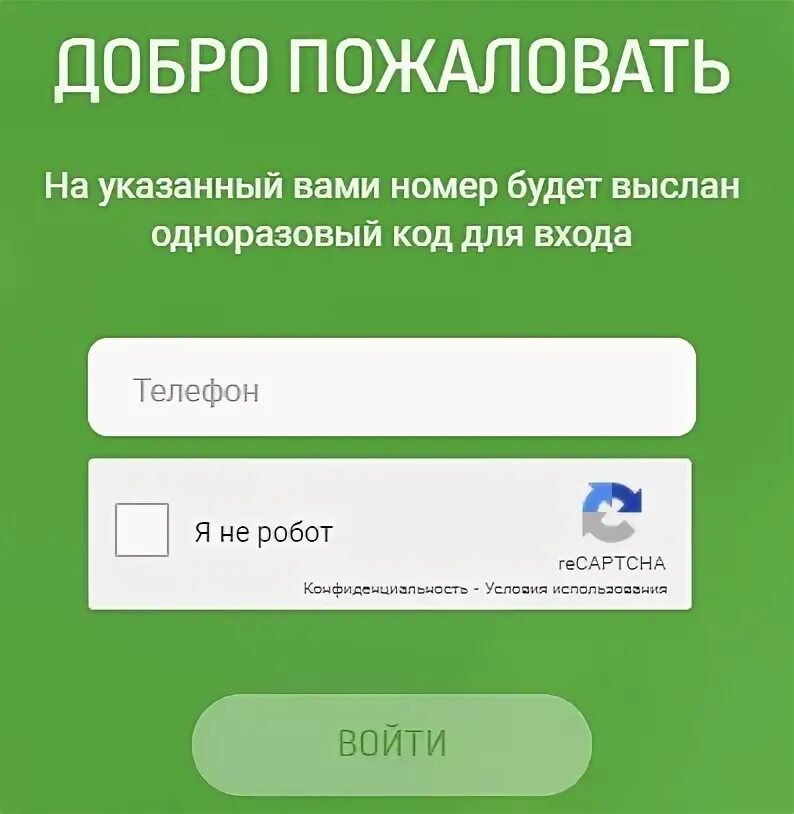This screenshot has height=814, width=794.
Task: Tap the Телефон input field
Action: tap(391, 388)
